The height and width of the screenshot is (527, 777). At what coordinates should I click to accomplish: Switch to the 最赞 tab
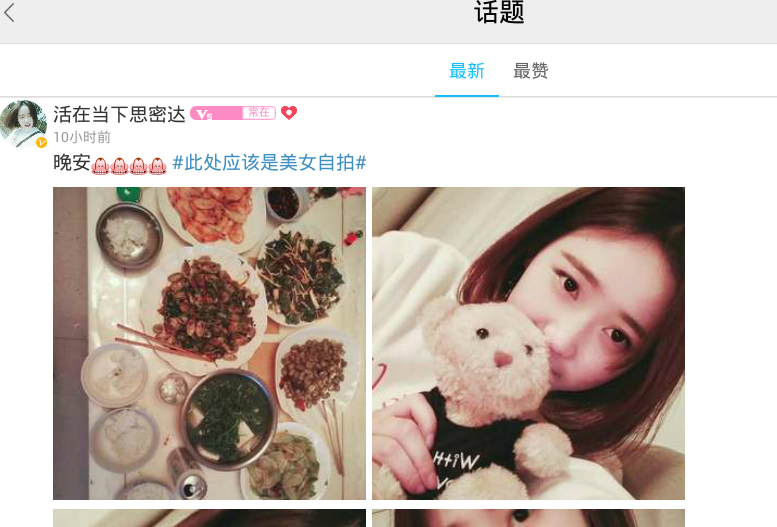531,71
